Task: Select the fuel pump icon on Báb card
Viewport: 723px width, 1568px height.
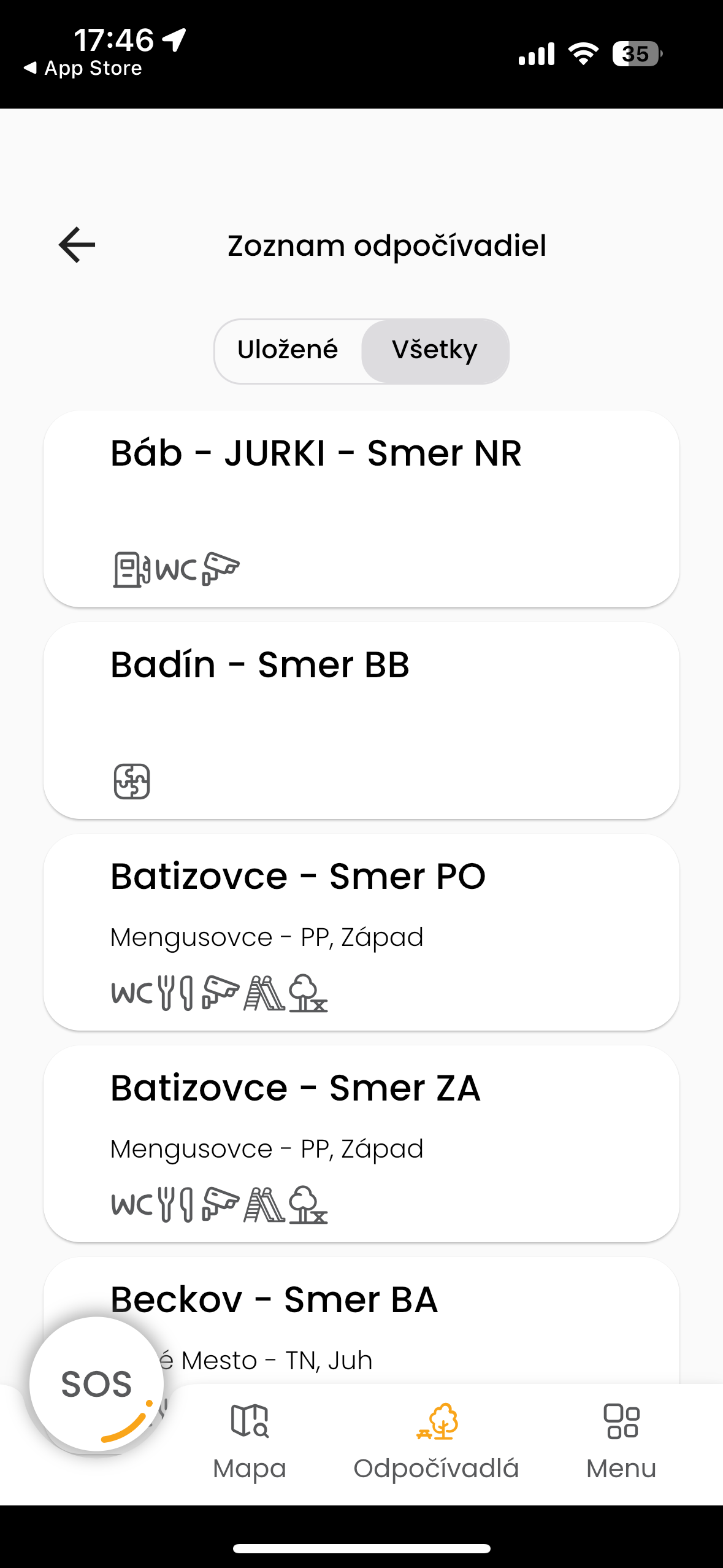Action: click(130, 571)
